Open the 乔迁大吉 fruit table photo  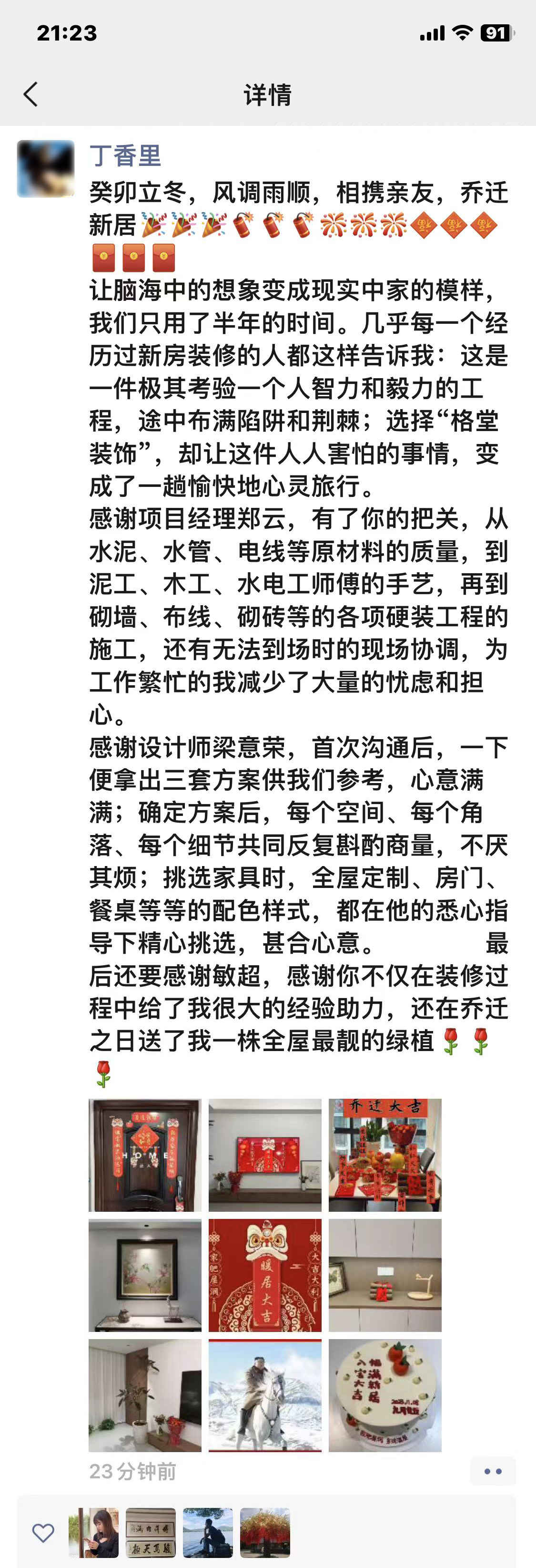pyautogui.click(x=384, y=1155)
